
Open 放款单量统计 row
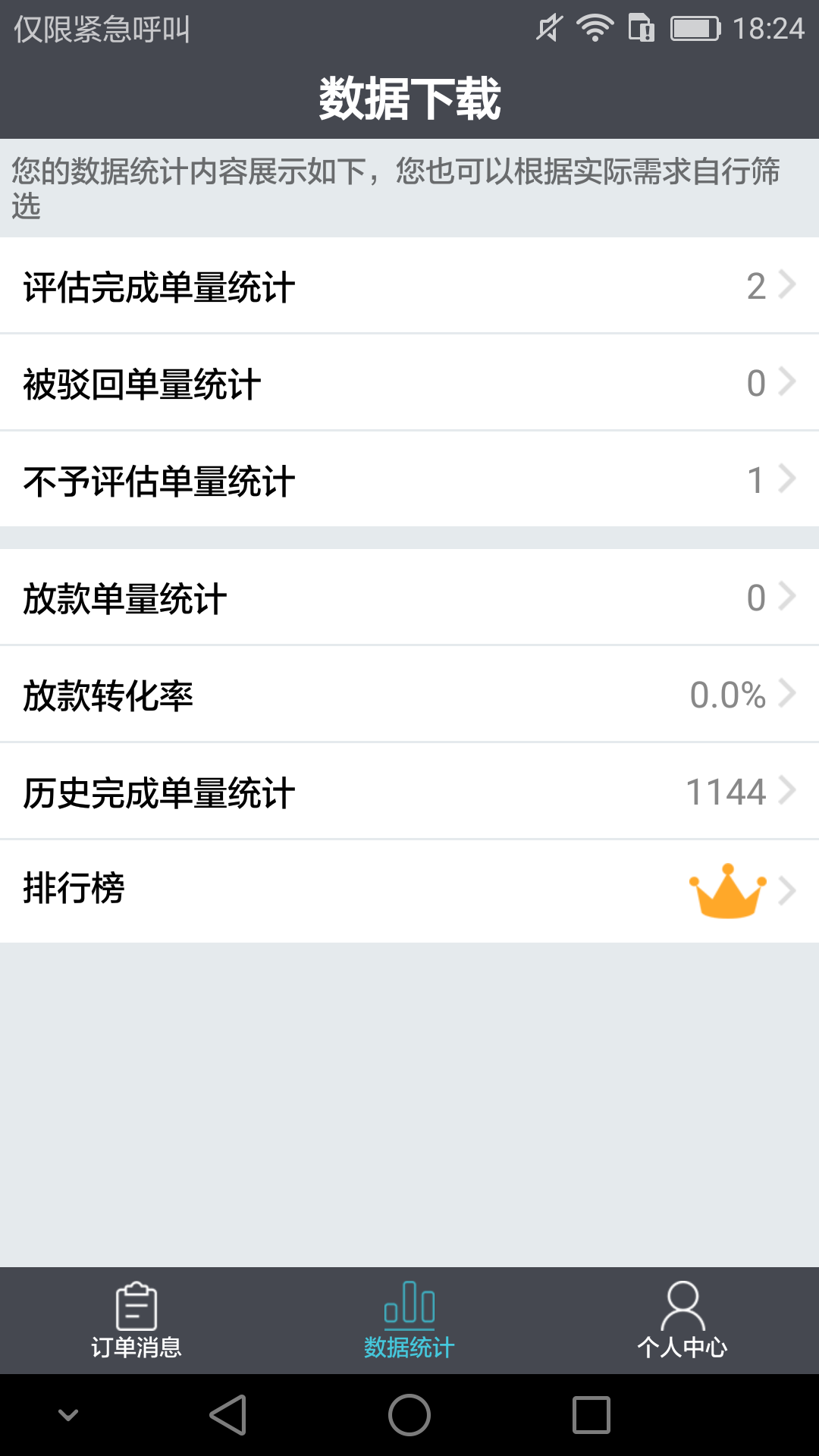click(x=409, y=598)
